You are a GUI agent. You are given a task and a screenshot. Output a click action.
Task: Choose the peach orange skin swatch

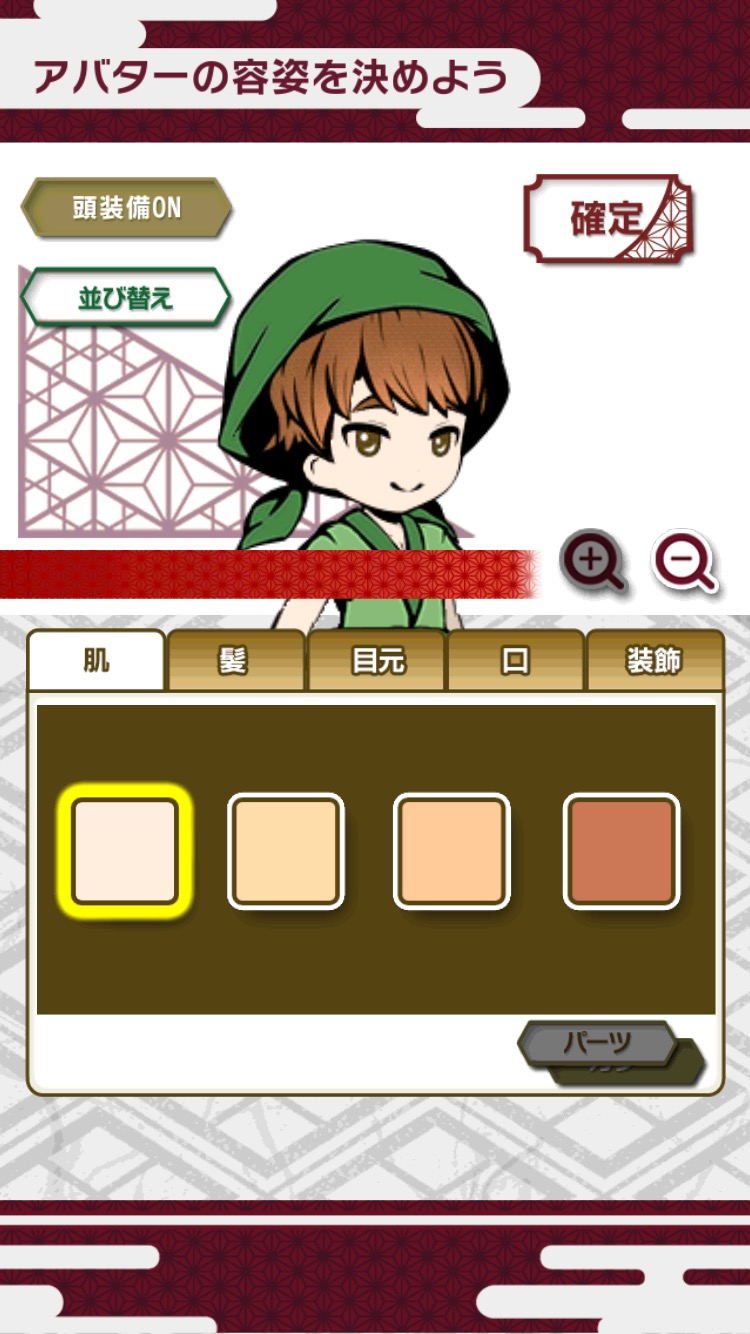pyautogui.click(x=452, y=851)
